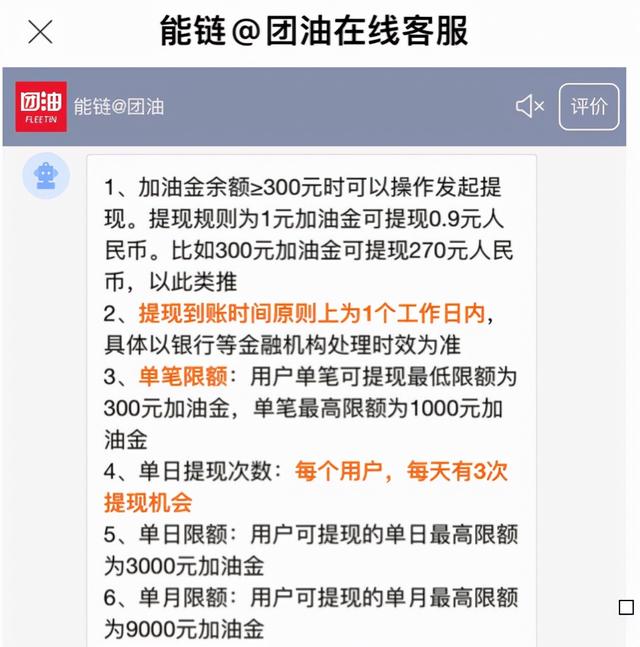Image resolution: width=640 pixels, height=647 pixels.
Task: Close the 能链@团油 customer service page
Action: click(40, 32)
